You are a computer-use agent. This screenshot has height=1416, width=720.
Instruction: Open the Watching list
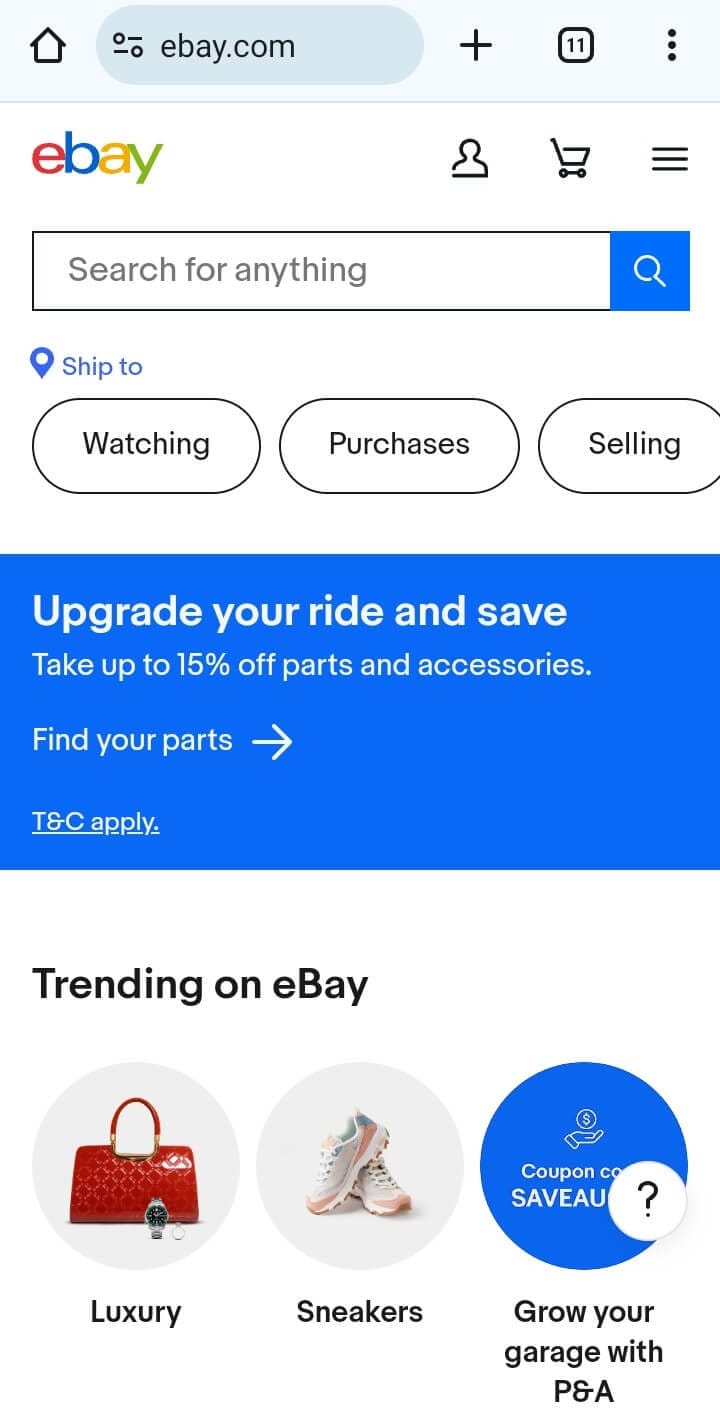click(x=145, y=444)
